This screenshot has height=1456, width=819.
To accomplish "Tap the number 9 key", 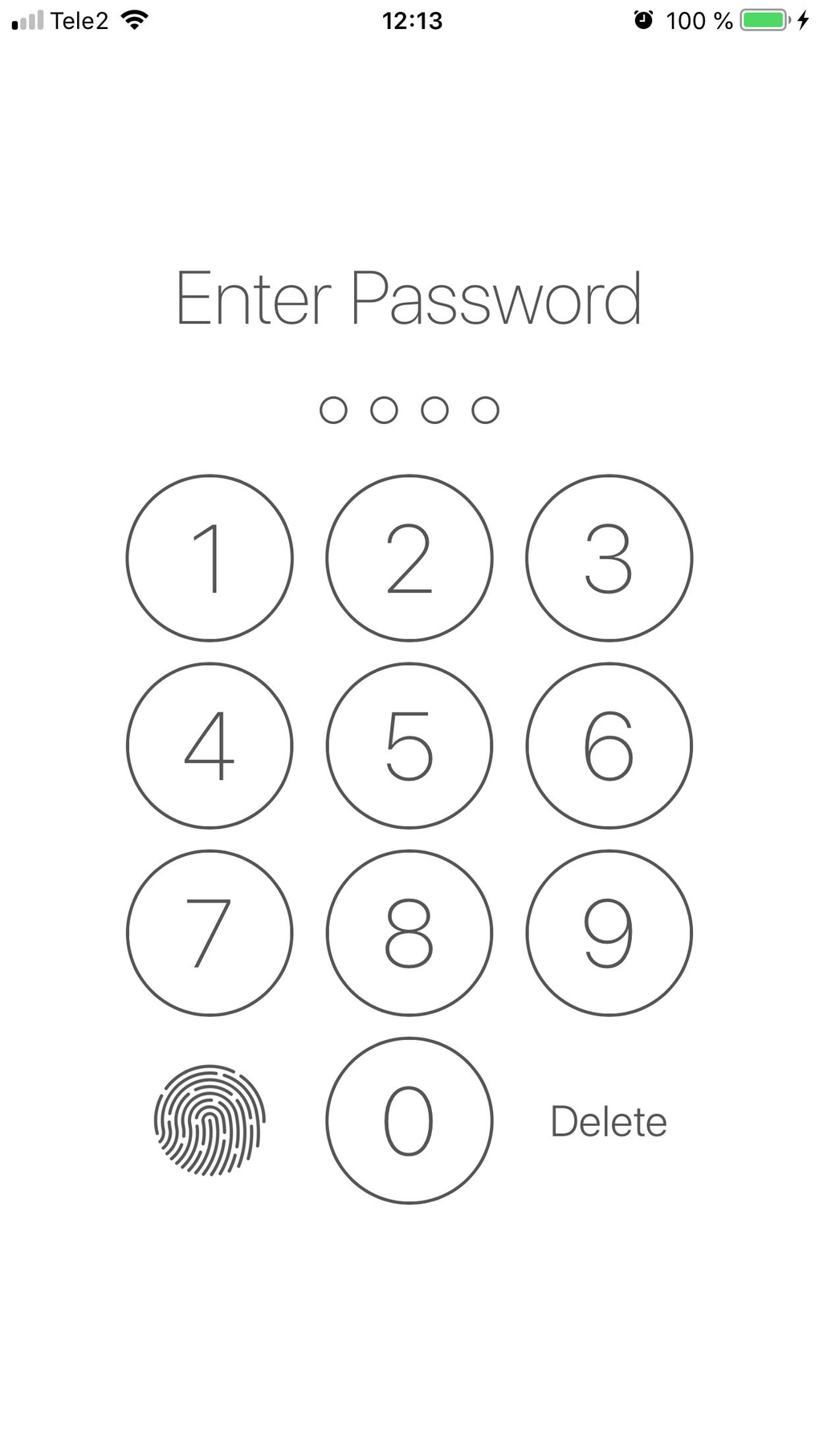I will [609, 933].
